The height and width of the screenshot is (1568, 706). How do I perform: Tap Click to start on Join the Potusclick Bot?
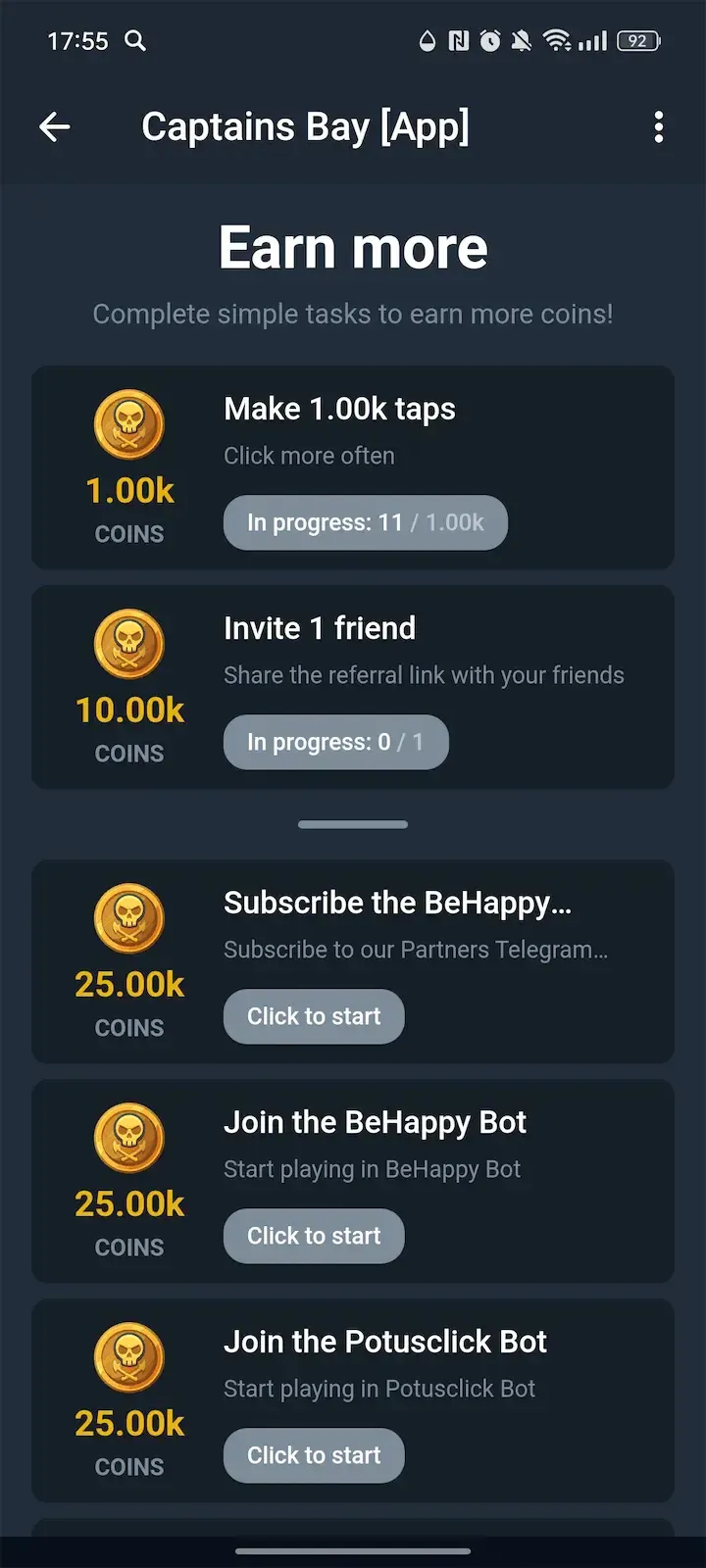pyautogui.click(x=314, y=1455)
